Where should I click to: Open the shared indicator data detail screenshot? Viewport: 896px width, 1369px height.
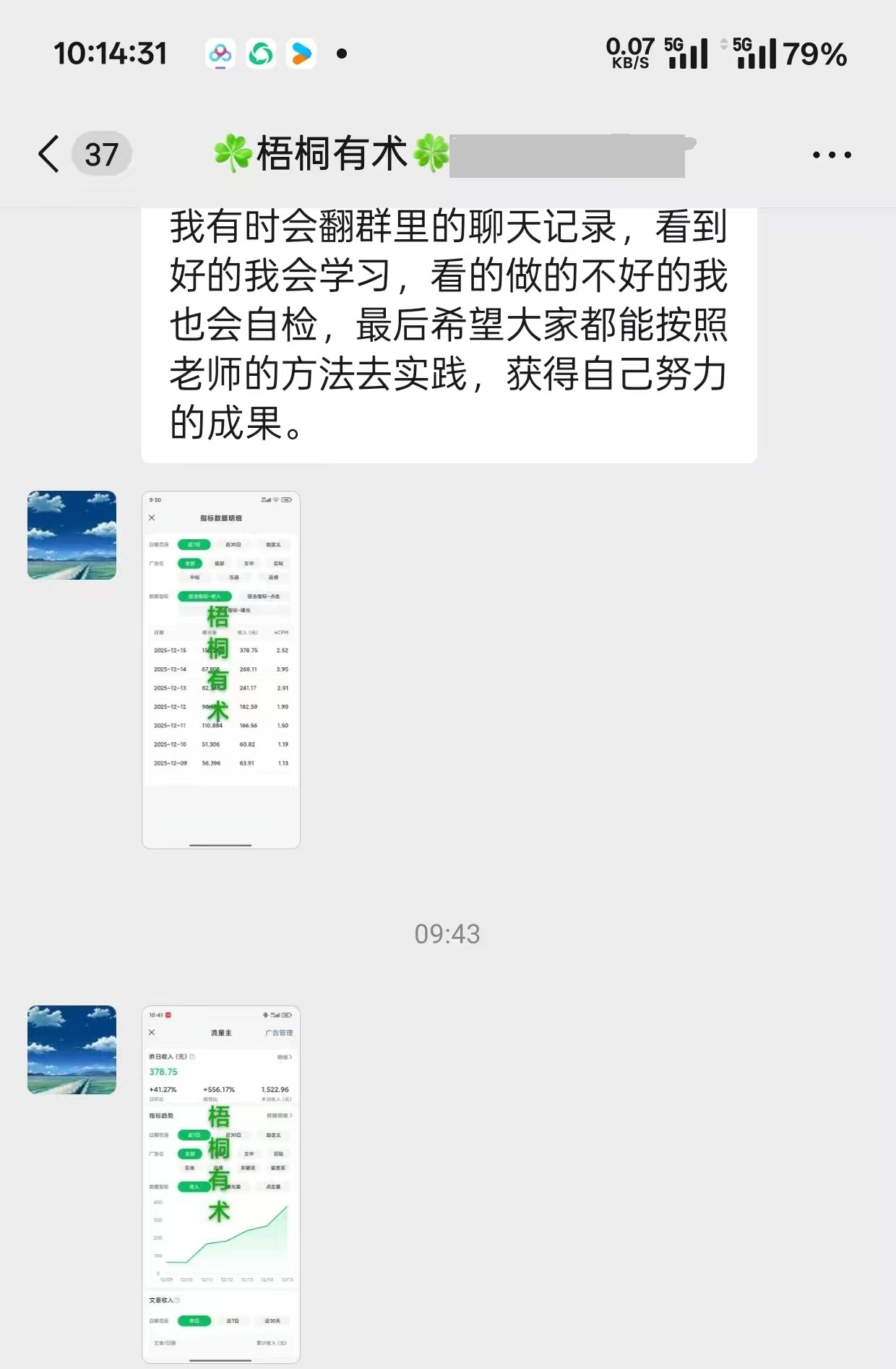pyautogui.click(x=221, y=669)
